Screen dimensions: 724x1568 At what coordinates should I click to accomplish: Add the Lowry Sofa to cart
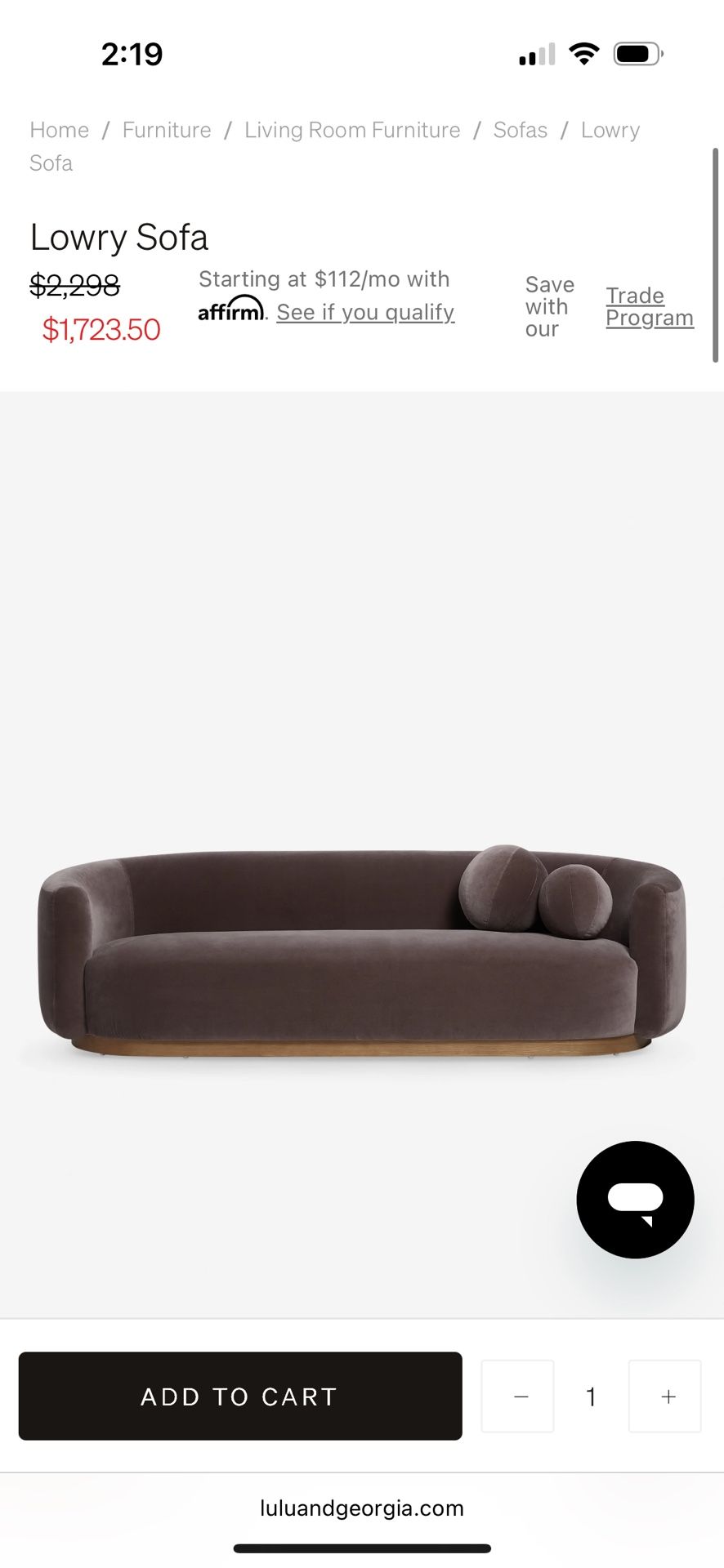tap(240, 1396)
